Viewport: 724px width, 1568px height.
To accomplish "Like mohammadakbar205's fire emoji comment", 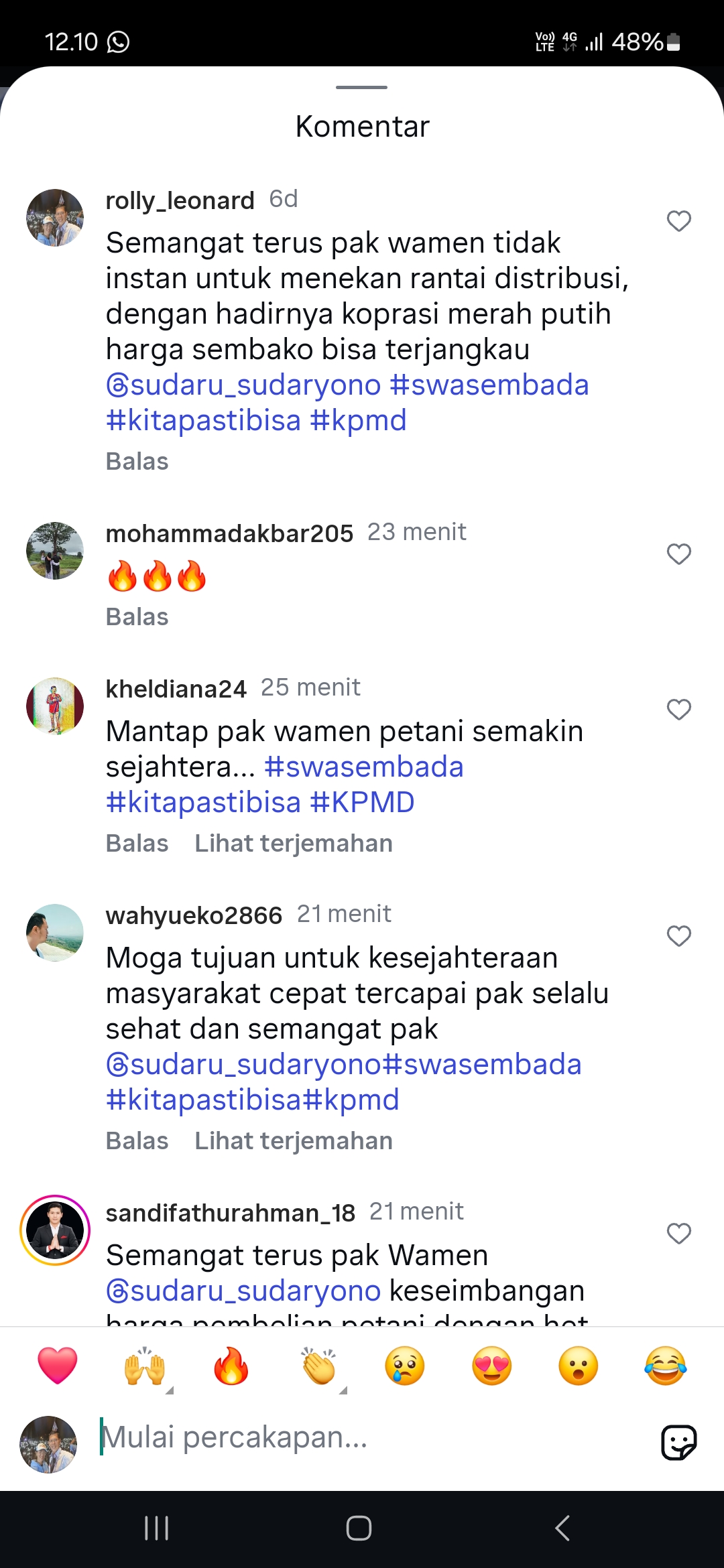I will 678,553.
